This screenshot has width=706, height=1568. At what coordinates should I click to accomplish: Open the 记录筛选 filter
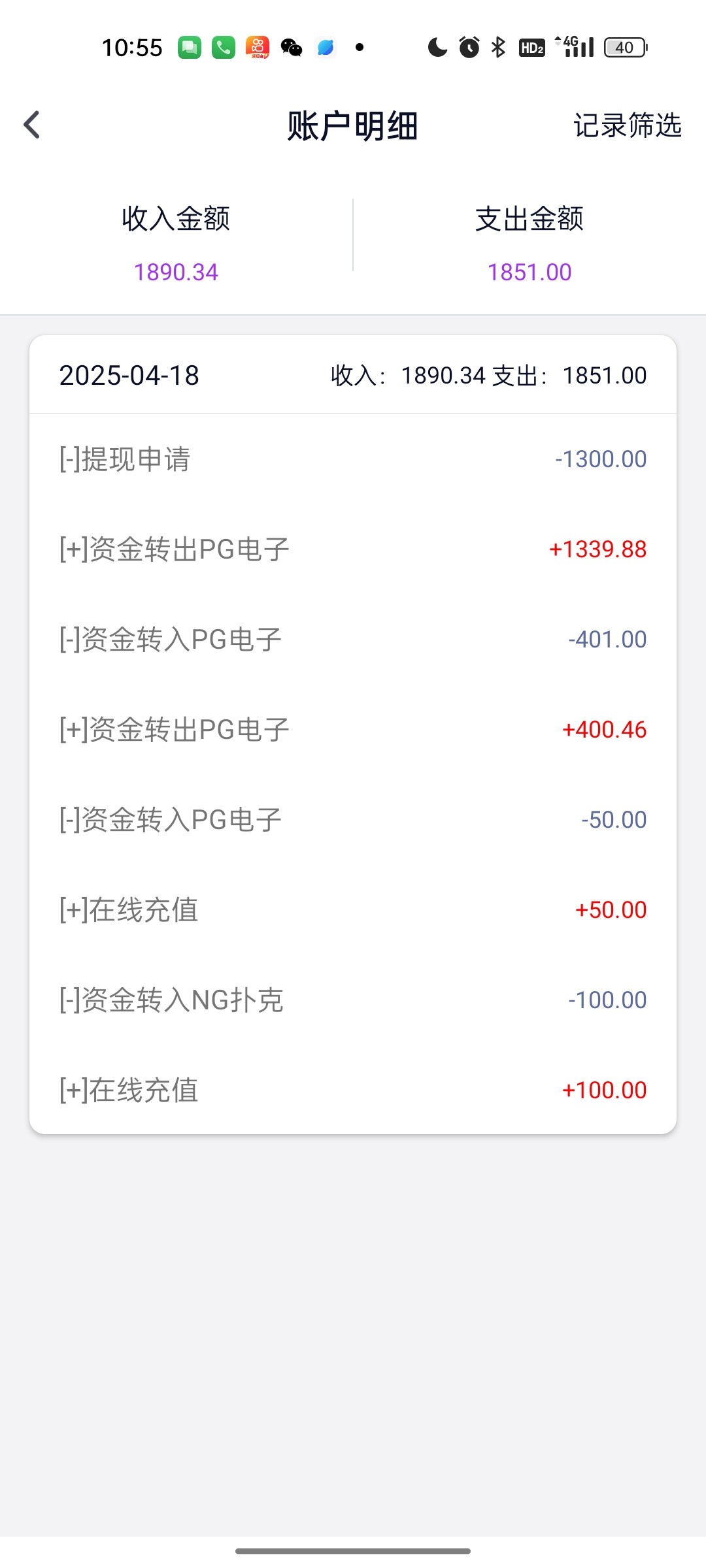pos(627,125)
